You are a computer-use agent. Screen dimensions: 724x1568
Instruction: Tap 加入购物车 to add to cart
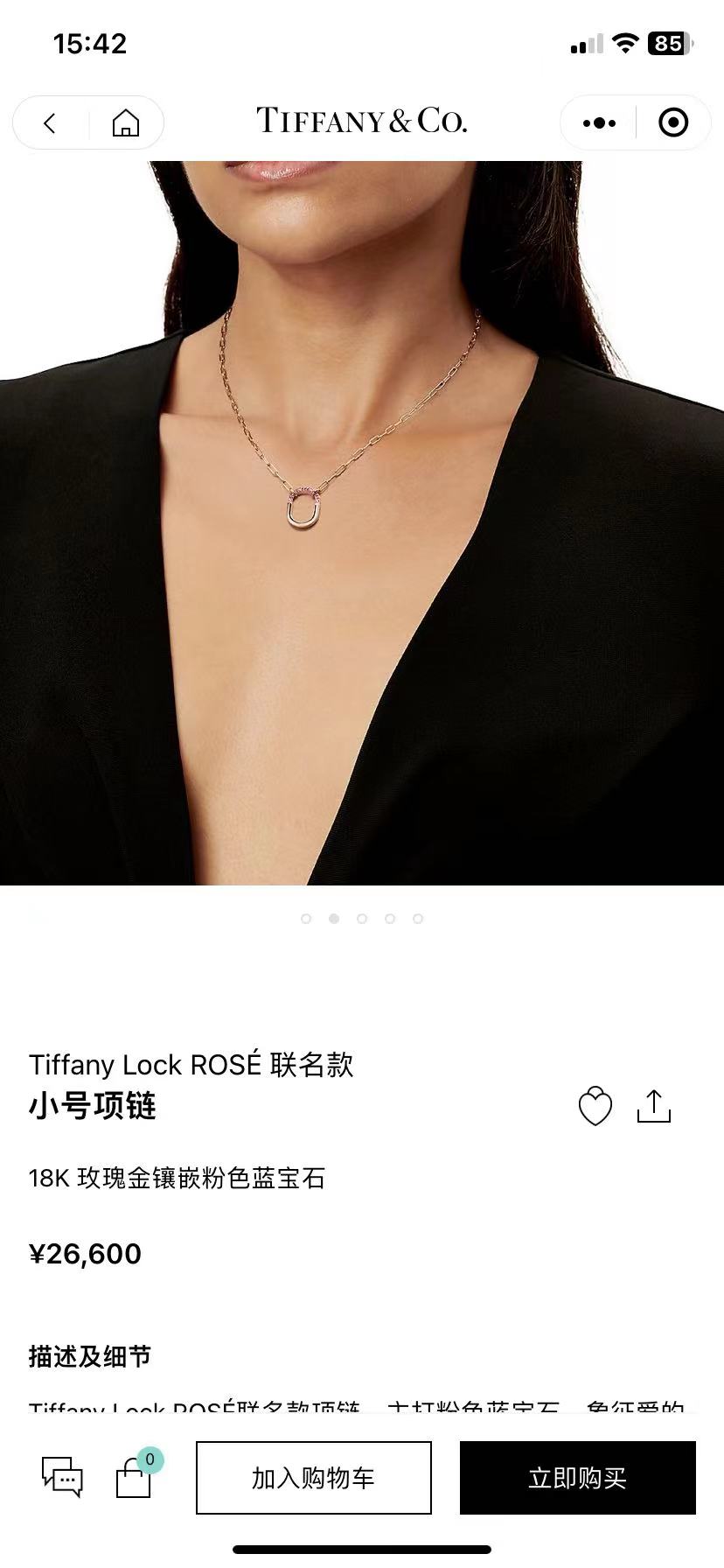(314, 1478)
